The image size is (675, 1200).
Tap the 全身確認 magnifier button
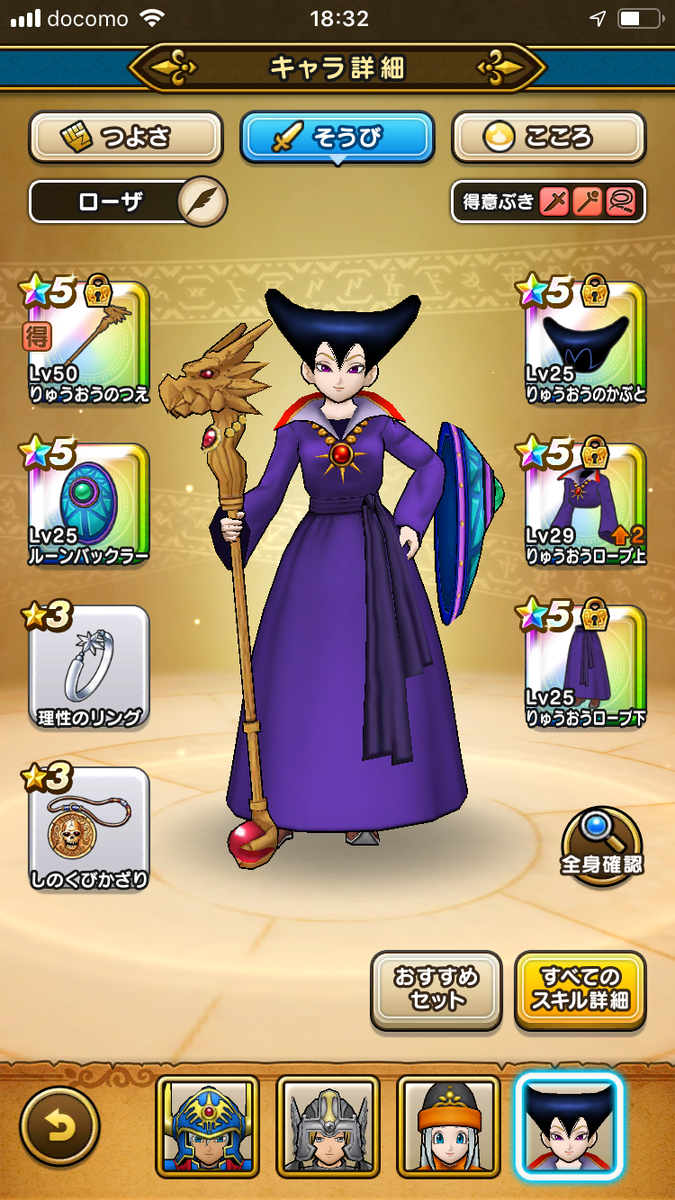click(x=600, y=843)
